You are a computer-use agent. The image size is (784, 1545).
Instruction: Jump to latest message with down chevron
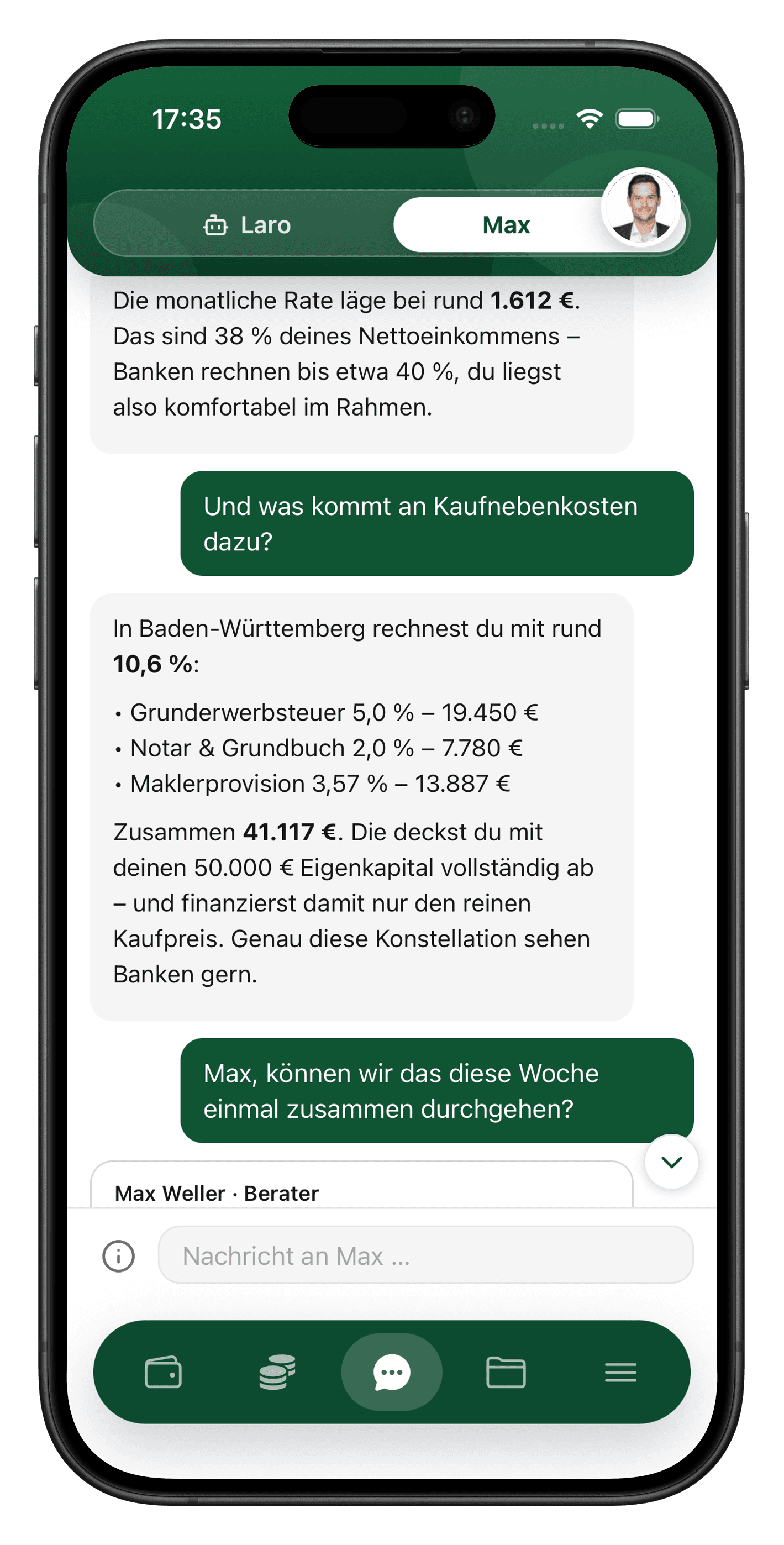tap(671, 1161)
